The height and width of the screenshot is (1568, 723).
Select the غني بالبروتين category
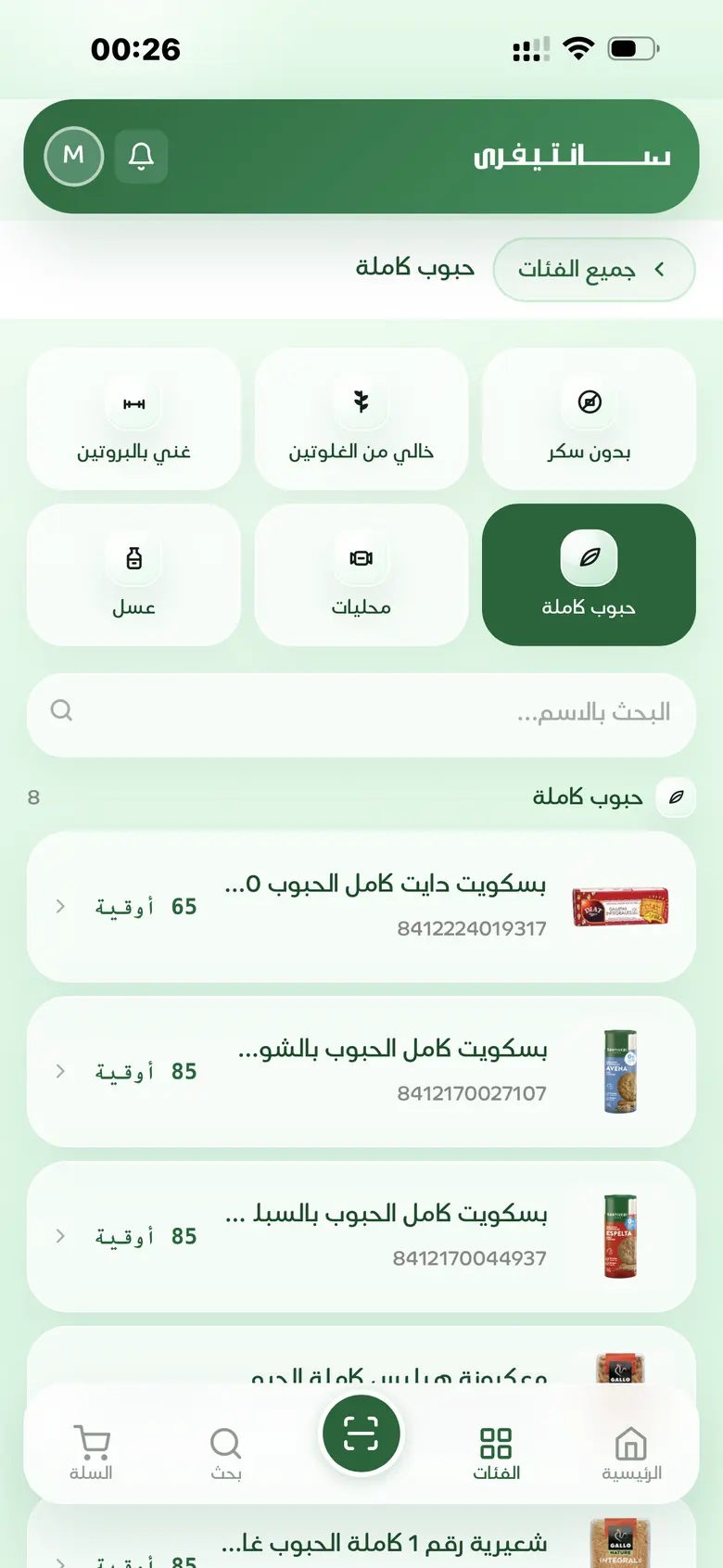134,419
